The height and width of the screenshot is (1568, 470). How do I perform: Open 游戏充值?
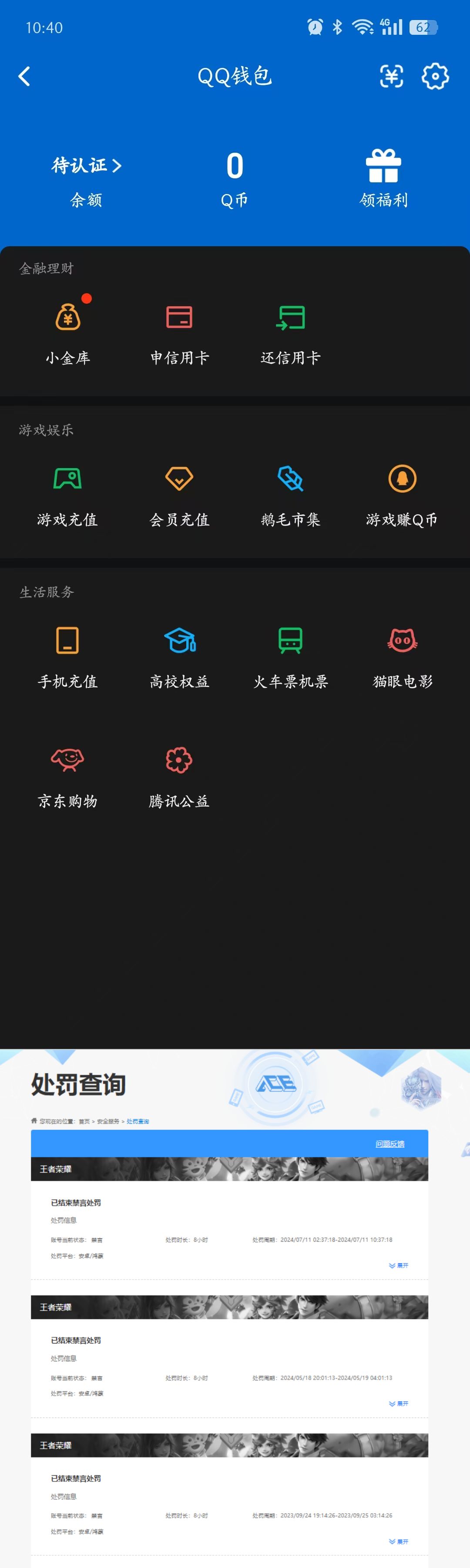pos(67,494)
